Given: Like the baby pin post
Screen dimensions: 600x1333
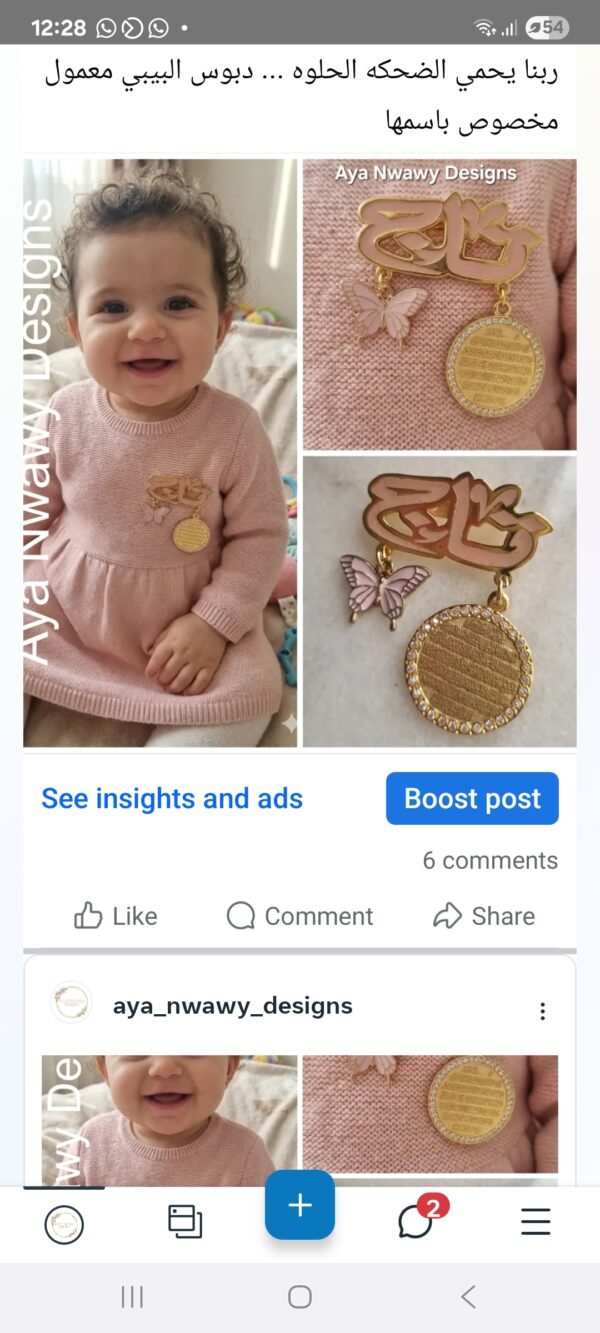Looking at the screenshot, I should (x=116, y=916).
